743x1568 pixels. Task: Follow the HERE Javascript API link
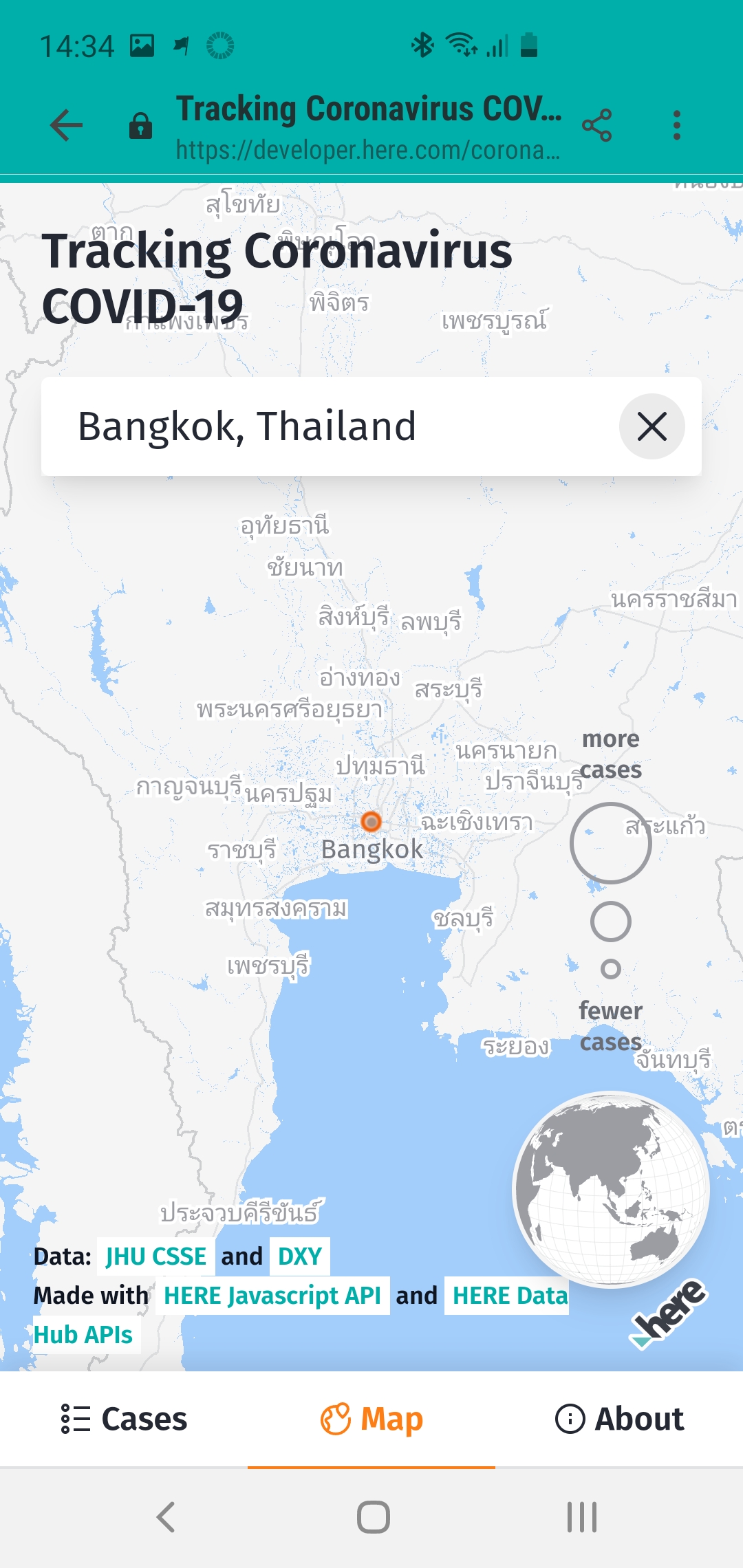coord(272,1296)
